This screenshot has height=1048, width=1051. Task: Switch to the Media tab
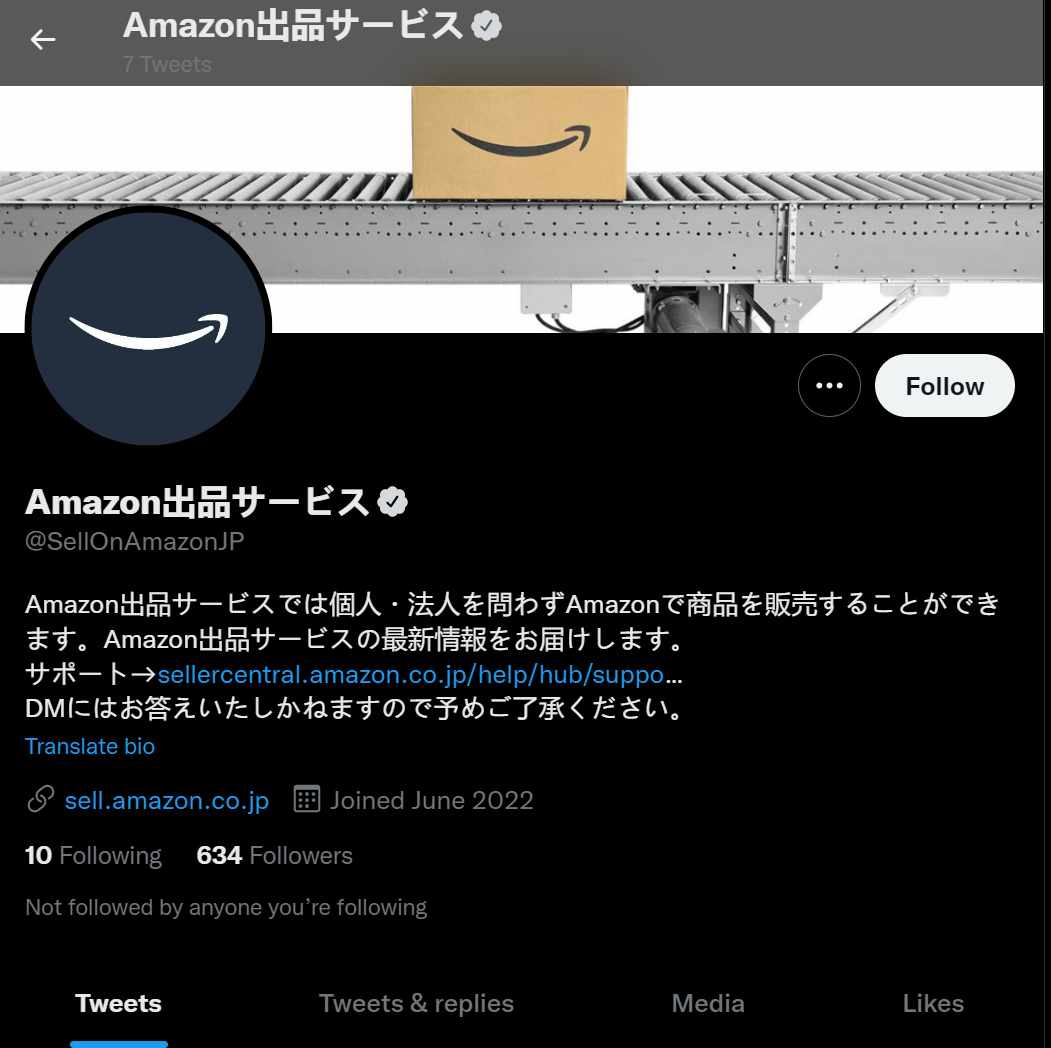pos(708,1003)
